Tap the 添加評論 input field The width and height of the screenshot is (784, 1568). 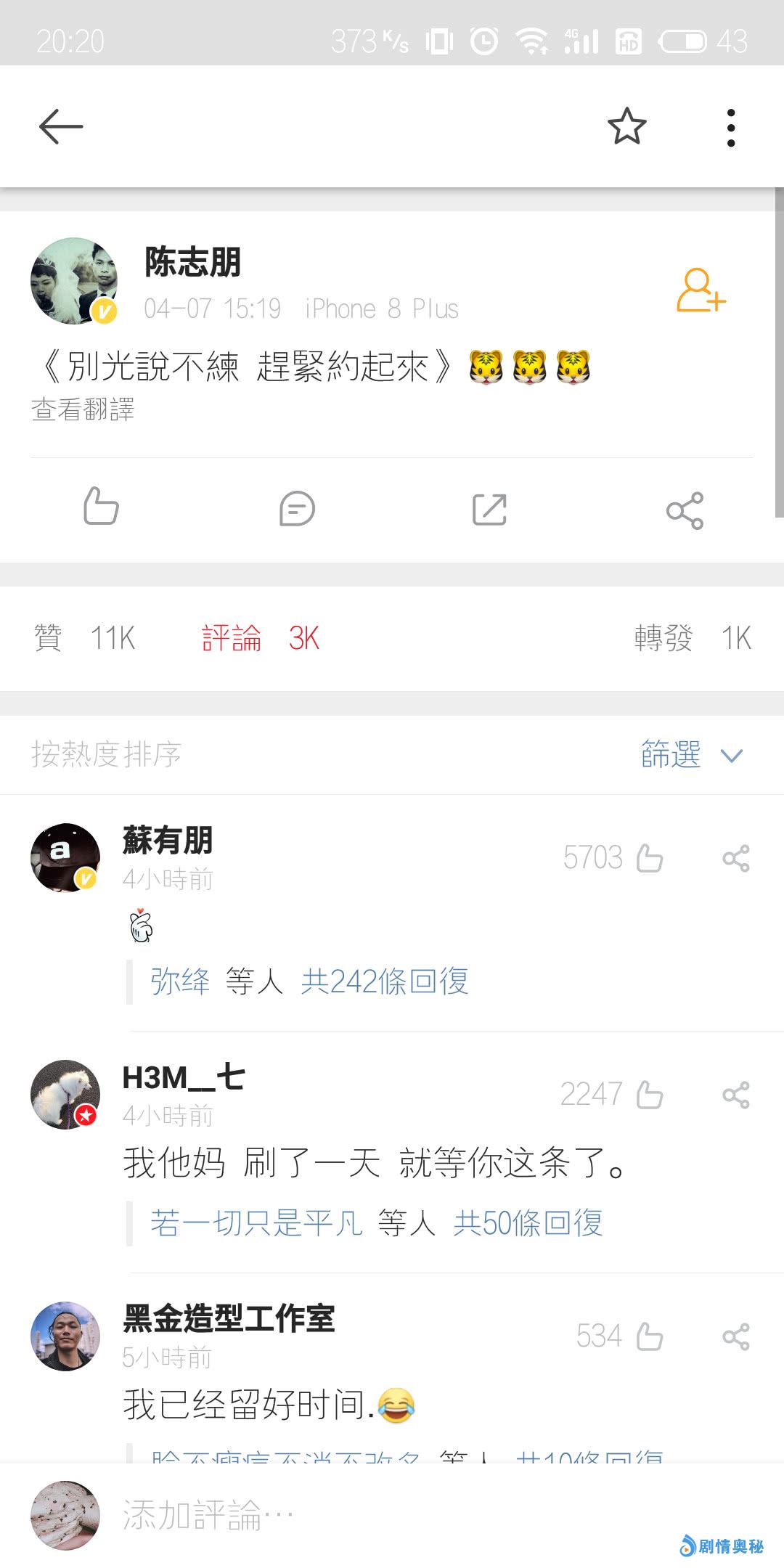click(x=363, y=1516)
